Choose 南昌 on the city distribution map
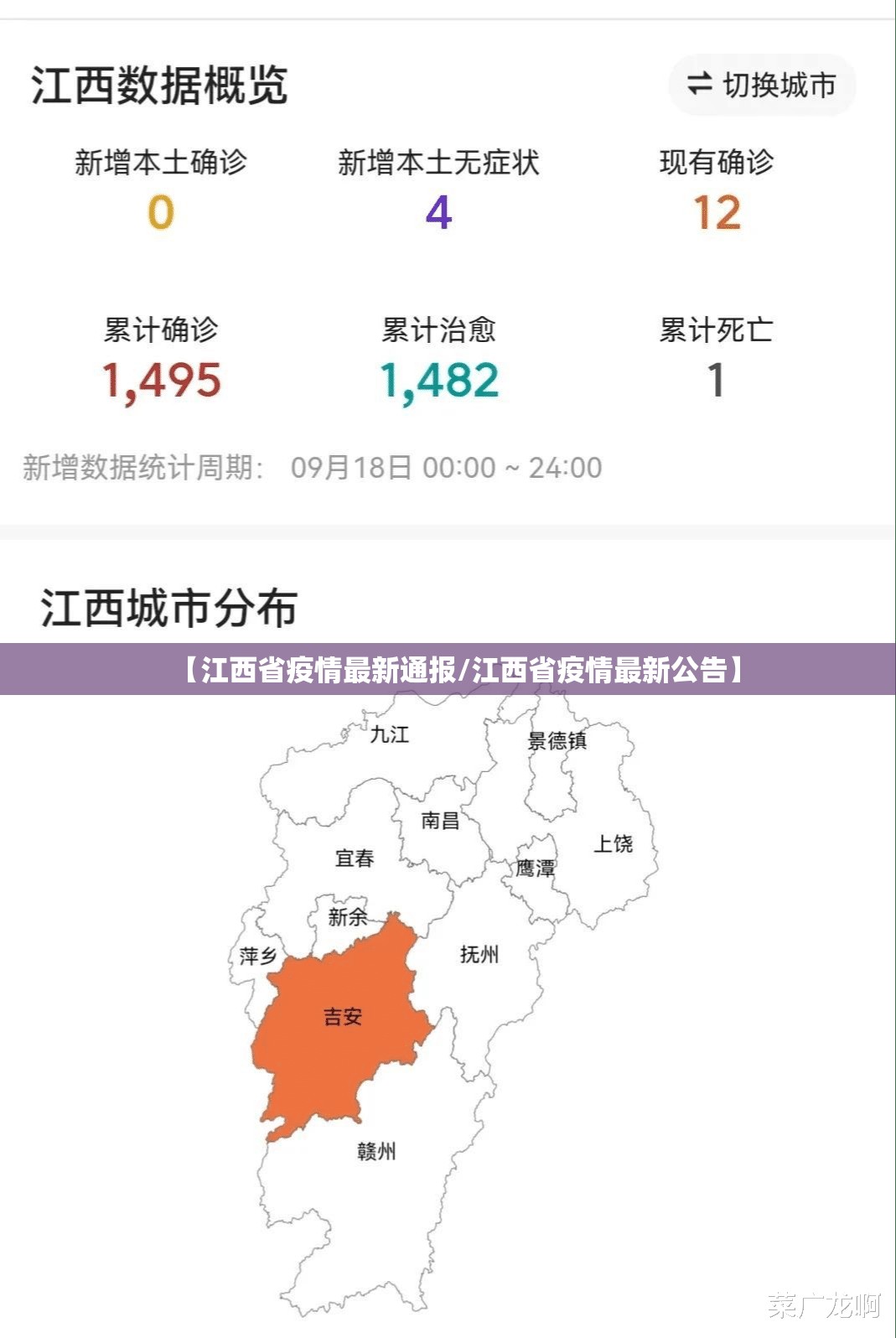This screenshot has height=1338, width=896. [x=440, y=820]
